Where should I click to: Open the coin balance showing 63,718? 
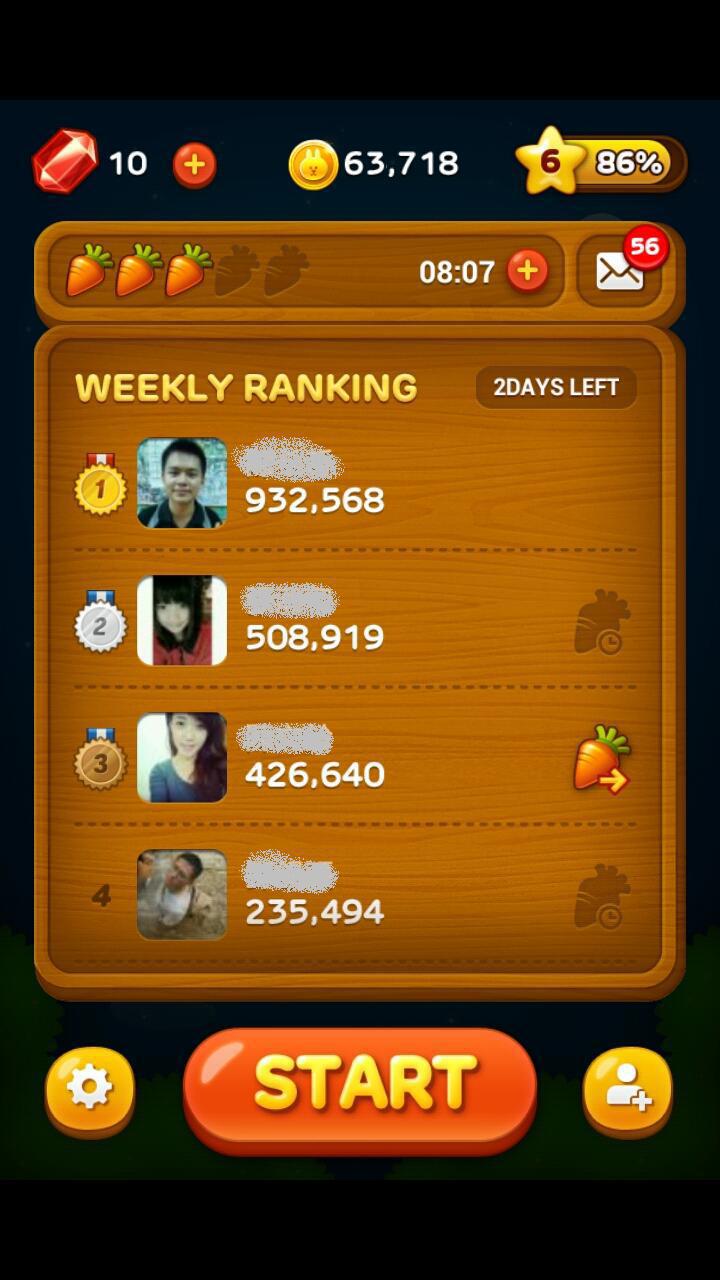tap(375, 164)
